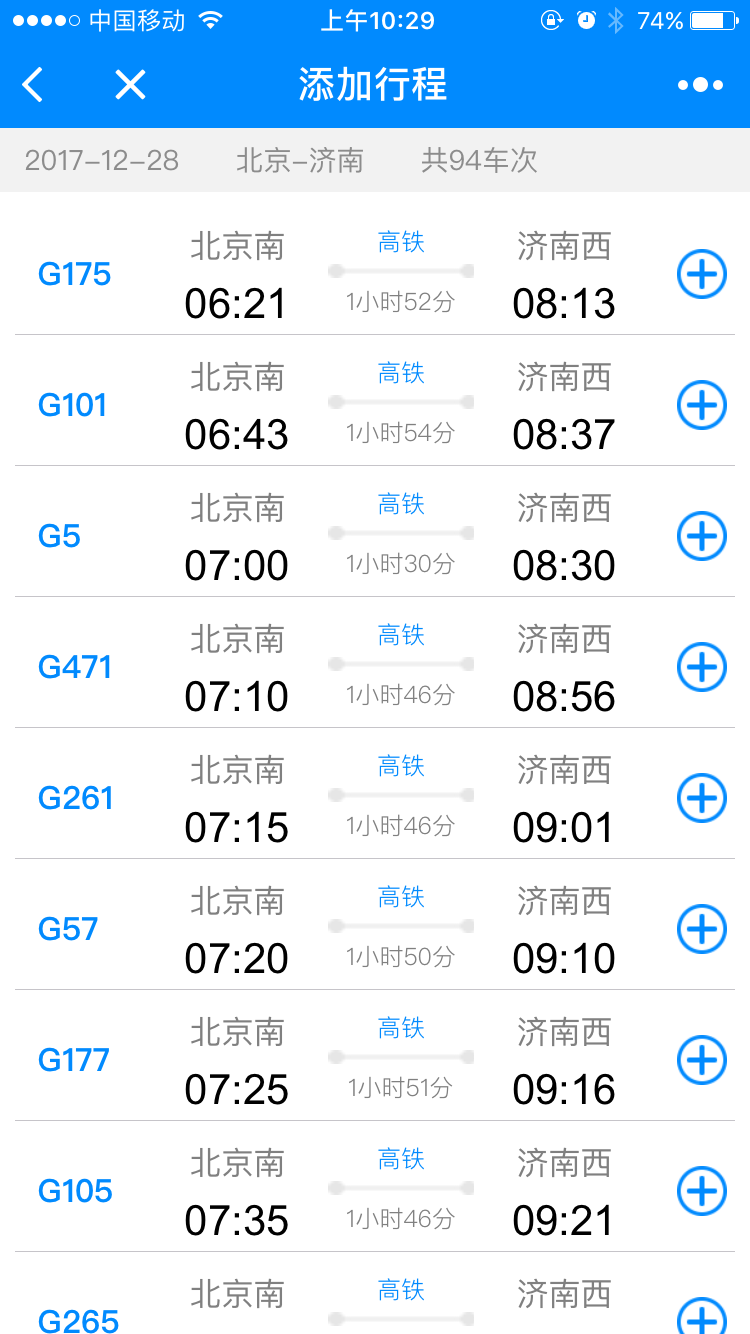
Task: Close the 添加行程 page
Action: coord(130,85)
